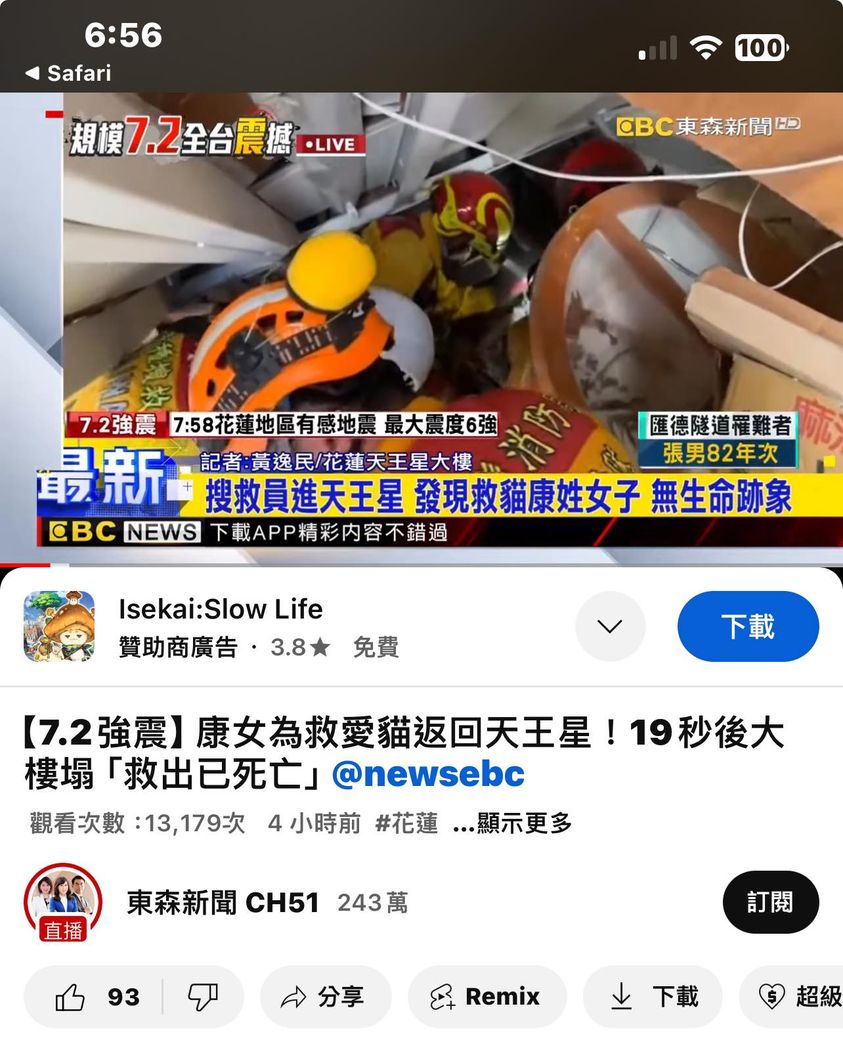
Task: Expand description with 顯示更多
Action: click(x=513, y=823)
